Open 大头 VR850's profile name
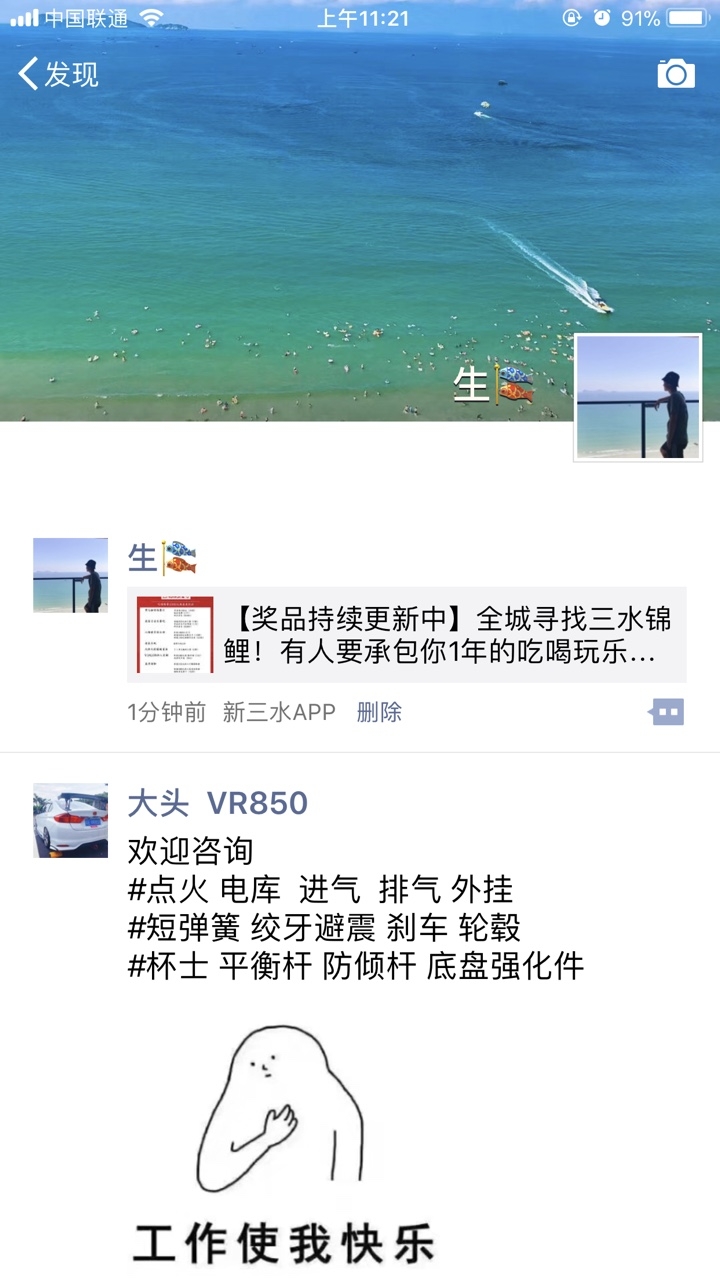 pos(217,803)
